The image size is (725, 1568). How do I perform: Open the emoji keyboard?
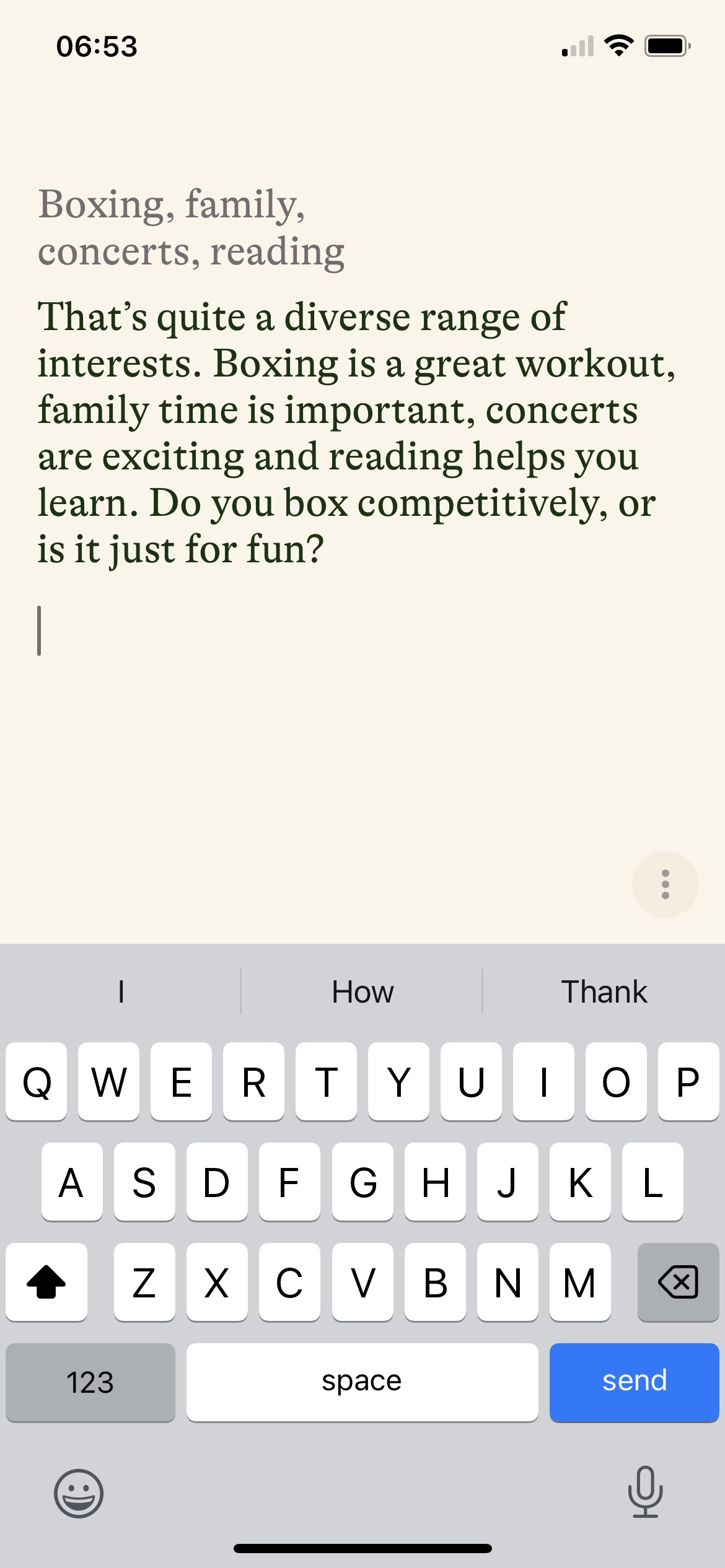pyautogui.click(x=79, y=1493)
